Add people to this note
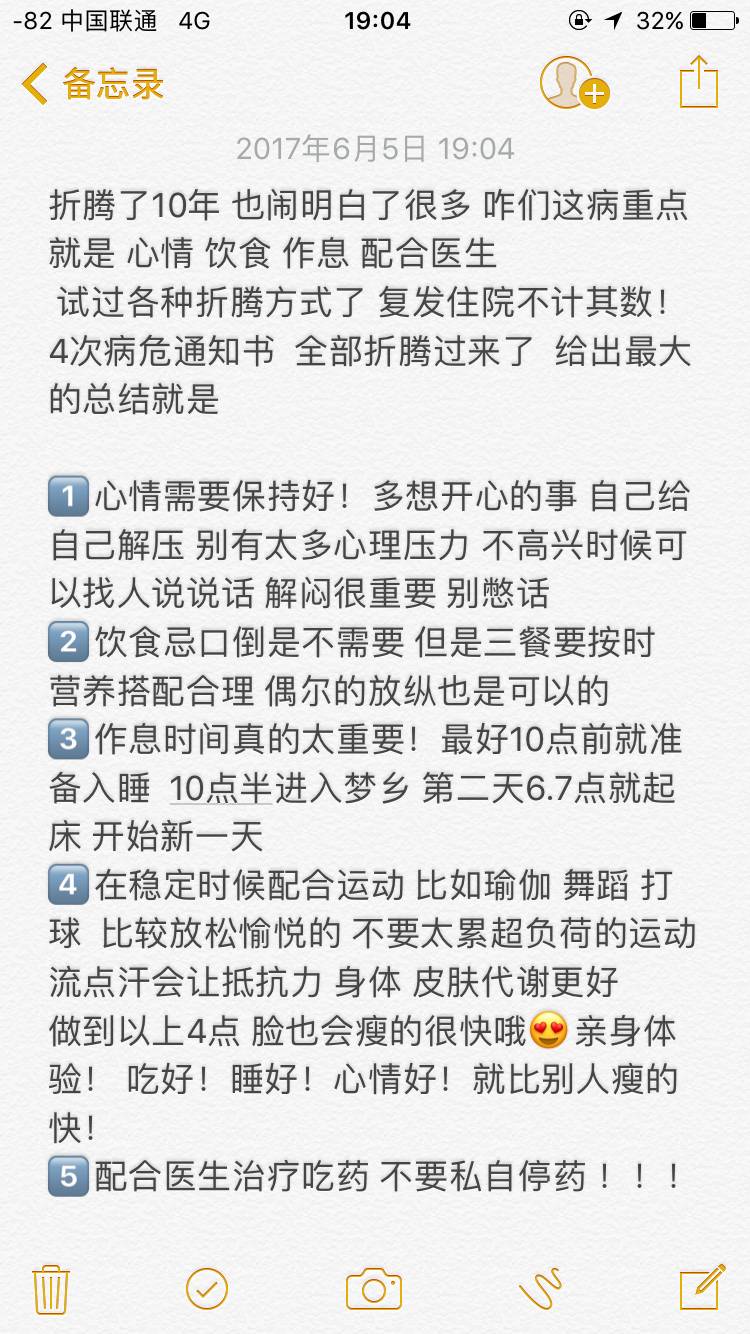 [574, 83]
